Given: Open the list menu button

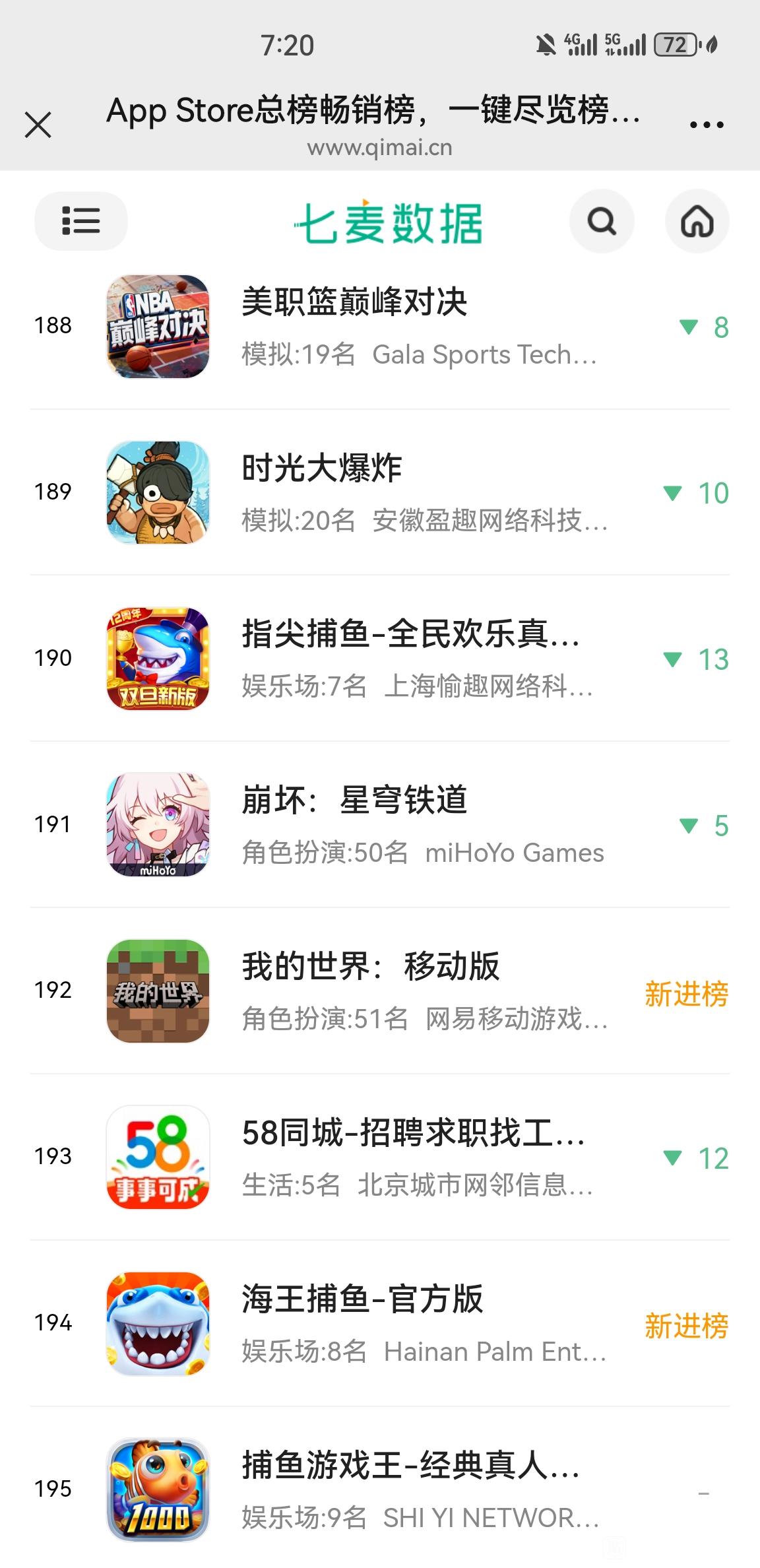Looking at the screenshot, I should coord(80,221).
